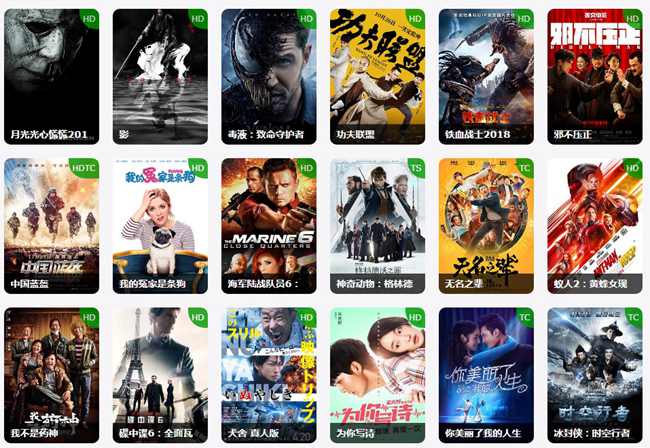View the 大舍 真人版 movie
This screenshot has height=448, width=650.
pyautogui.click(x=268, y=375)
